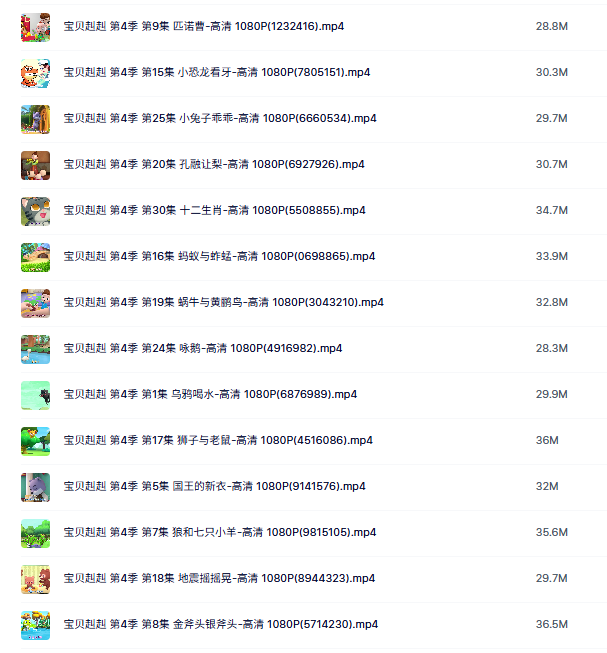The height and width of the screenshot is (653, 607).
Task: Tap the 第16集 蚂蚁与蚱蜢 file row
Action: (x=218, y=256)
